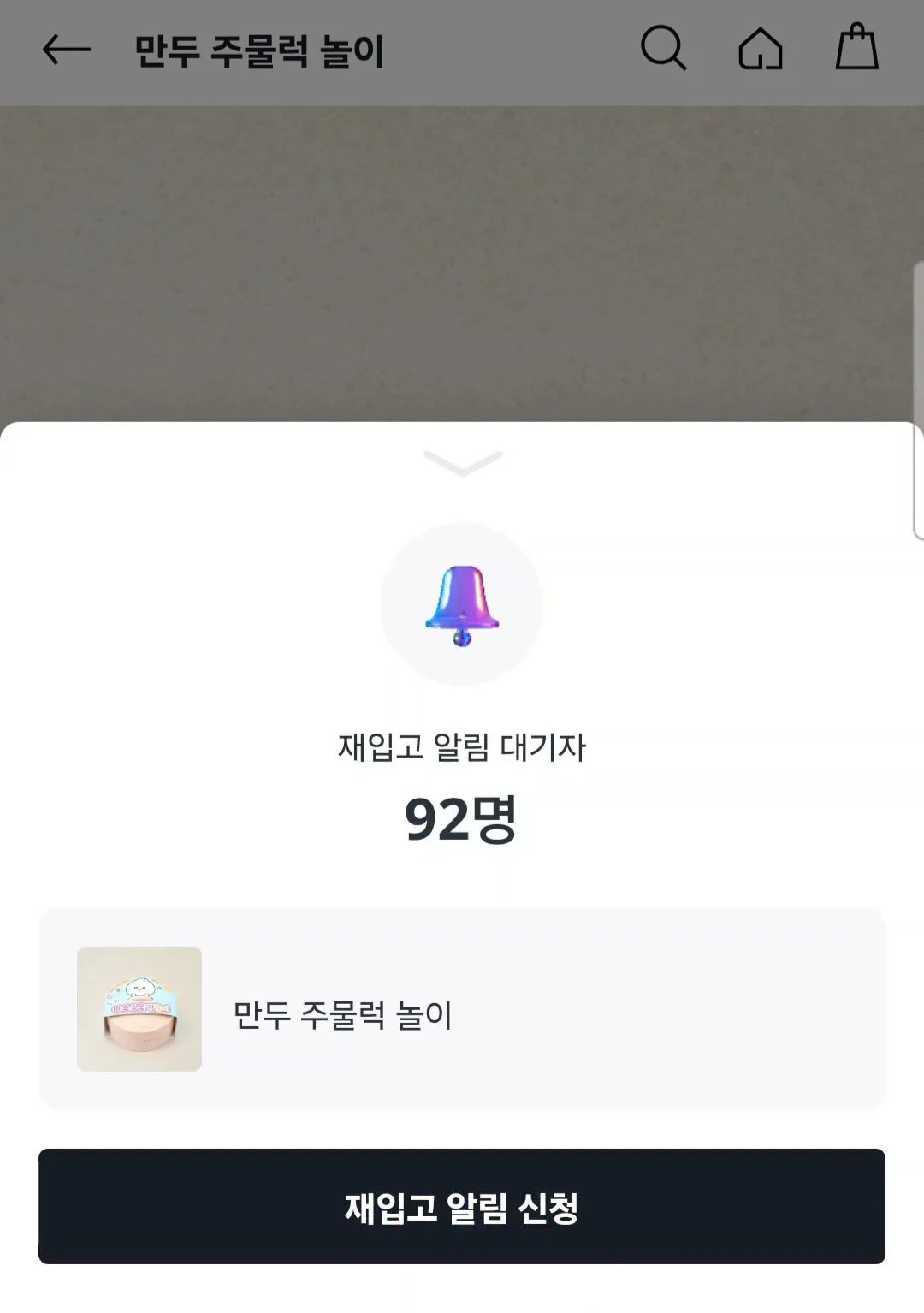The width and height of the screenshot is (924, 1313).
Task: Go back using the top-left arrow
Action: point(66,50)
